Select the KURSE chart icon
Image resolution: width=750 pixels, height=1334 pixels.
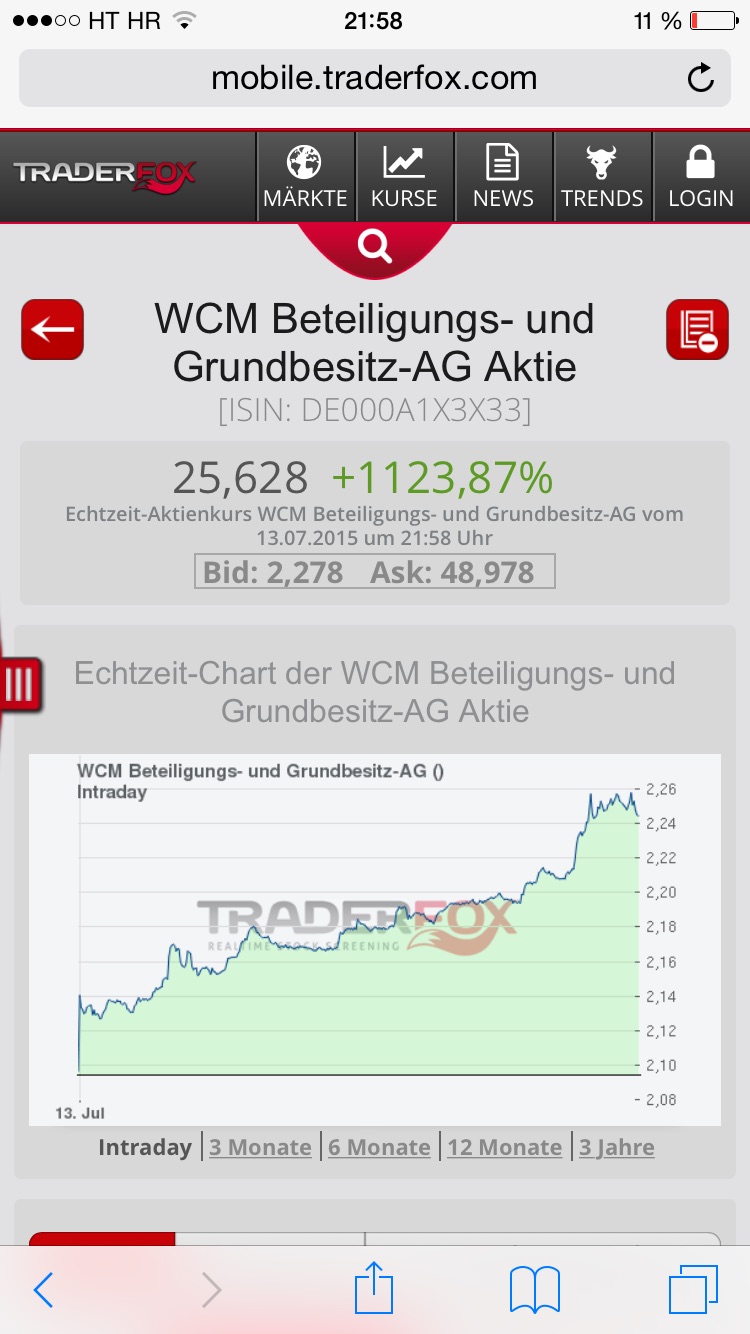pos(404,175)
